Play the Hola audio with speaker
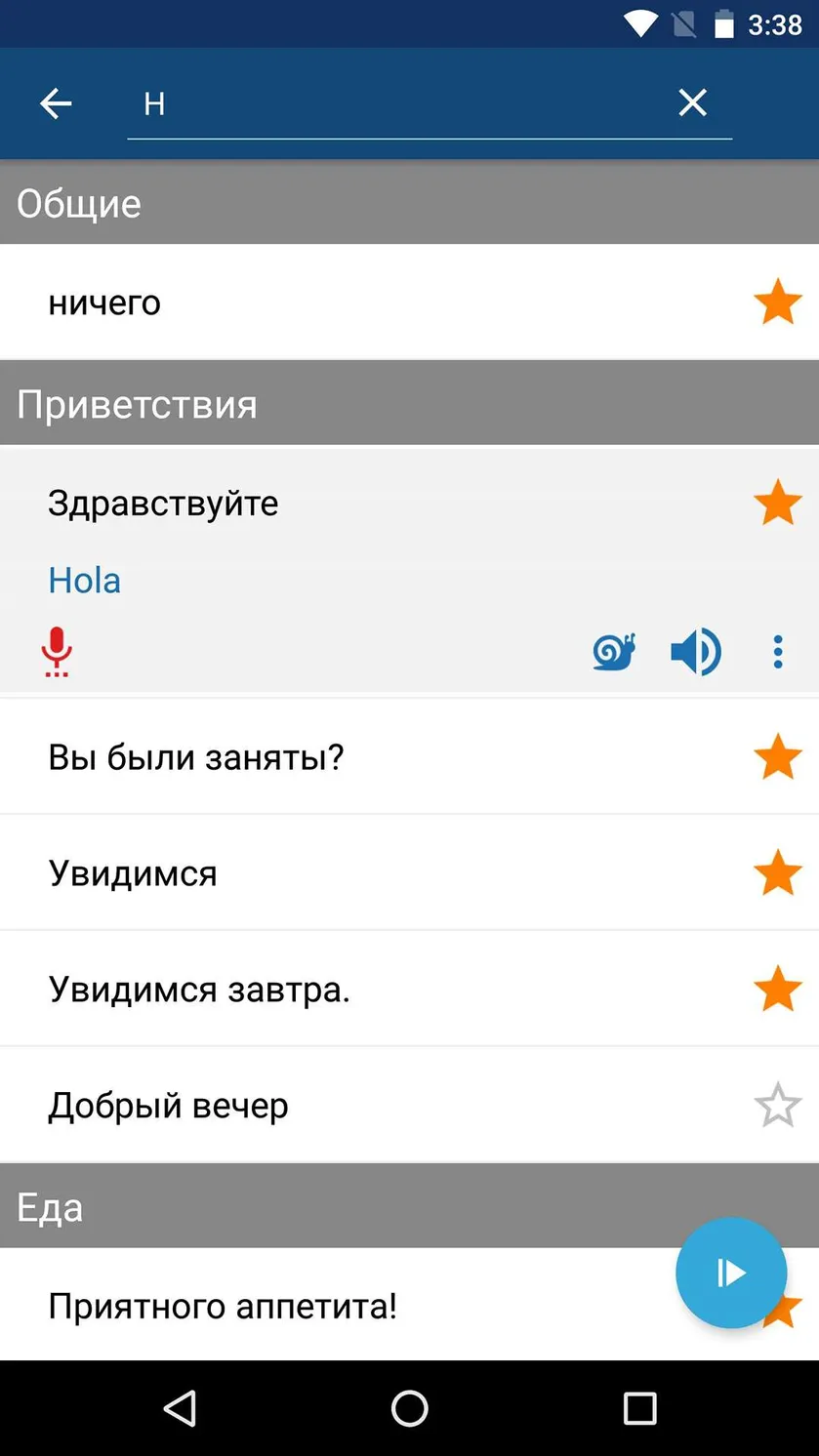Screen dimensions: 819x1456 coord(696,652)
